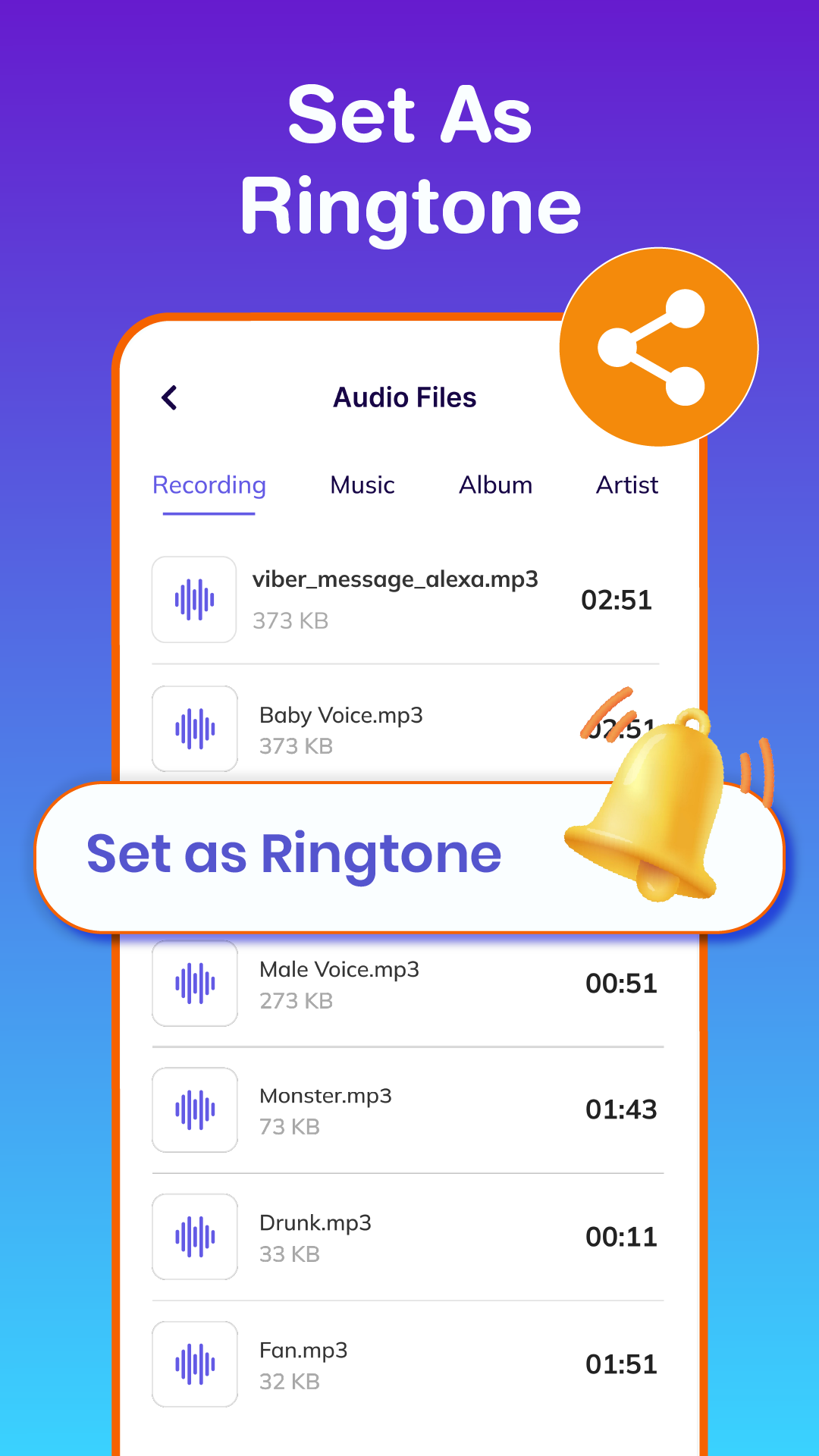
Task: Stay on the Recording tab
Action: pyautogui.click(x=209, y=485)
